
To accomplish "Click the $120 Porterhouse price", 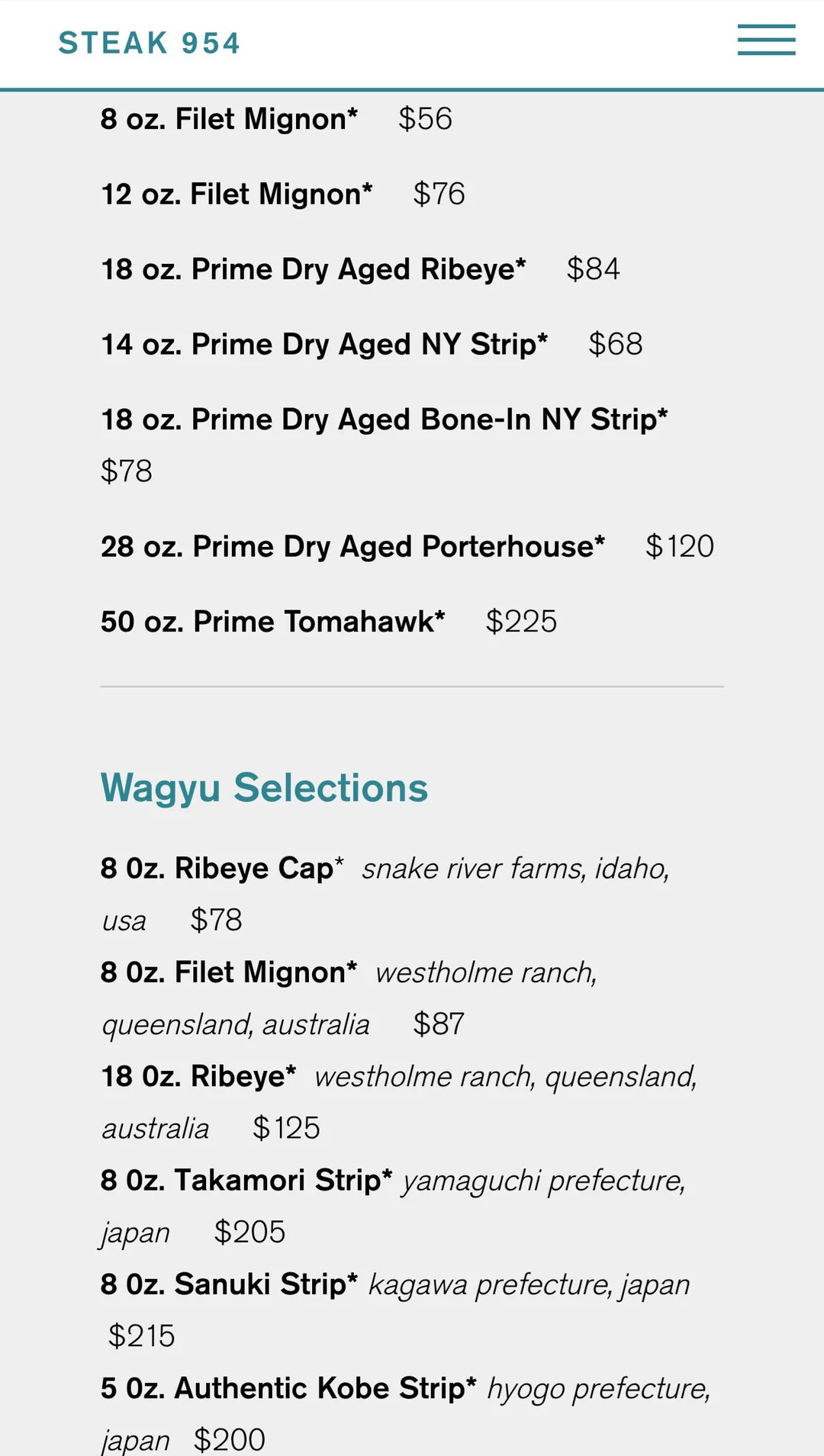I will click(x=680, y=545).
